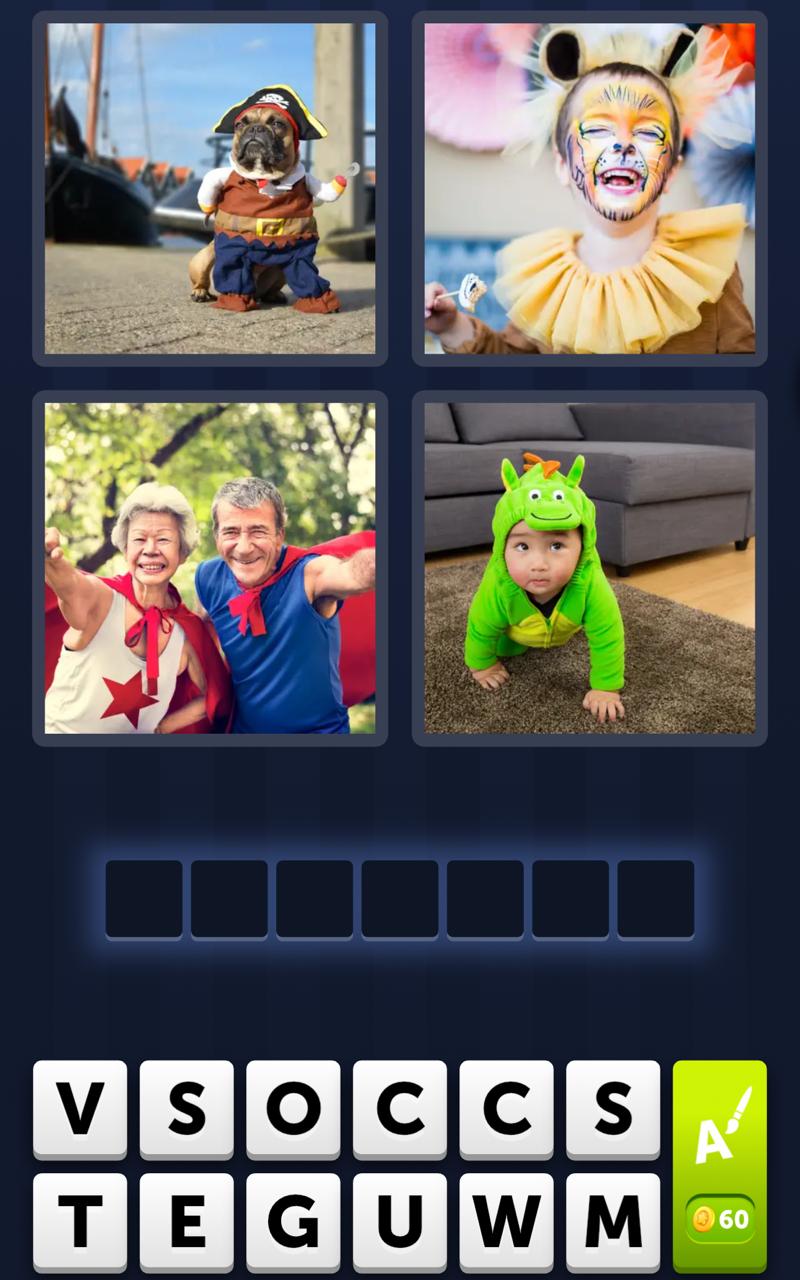Add the letter G tile
The height and width of the screenshot is (1280, 800).
coord(293,1220)
